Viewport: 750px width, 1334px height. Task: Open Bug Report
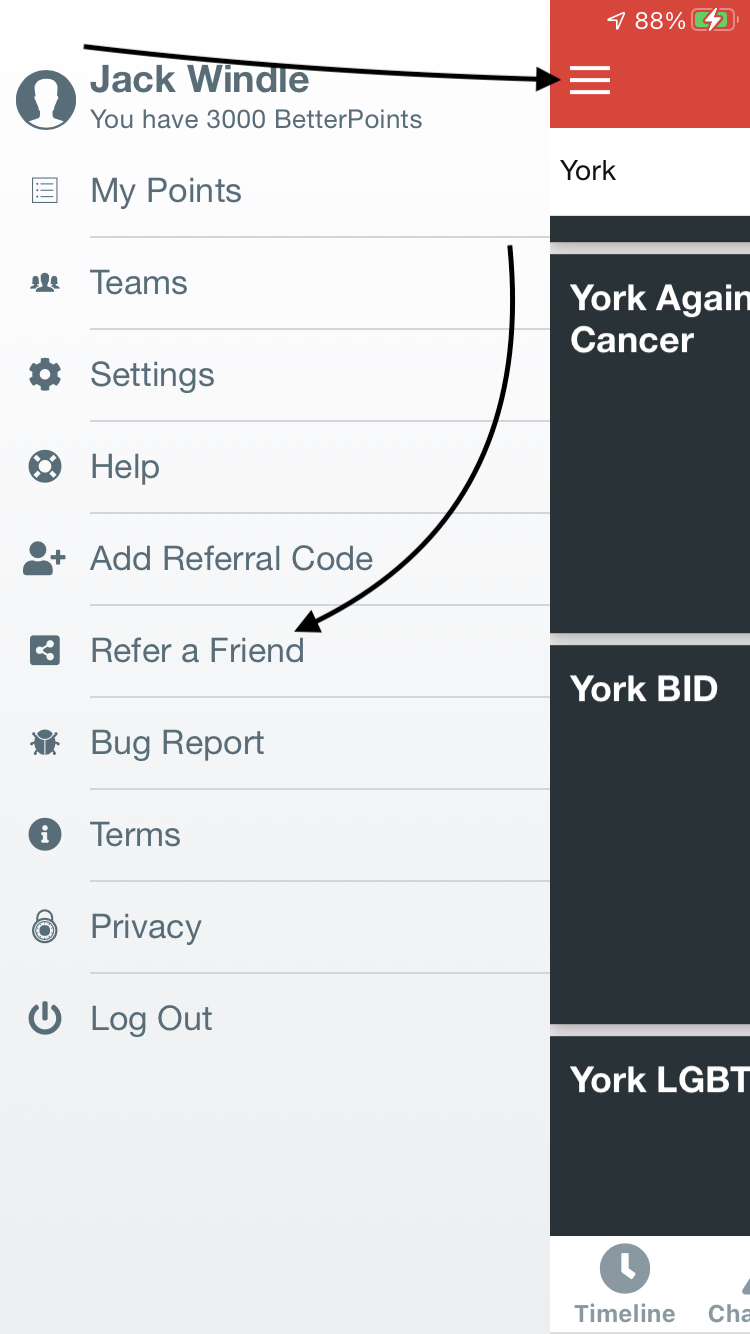pos(275,743)
